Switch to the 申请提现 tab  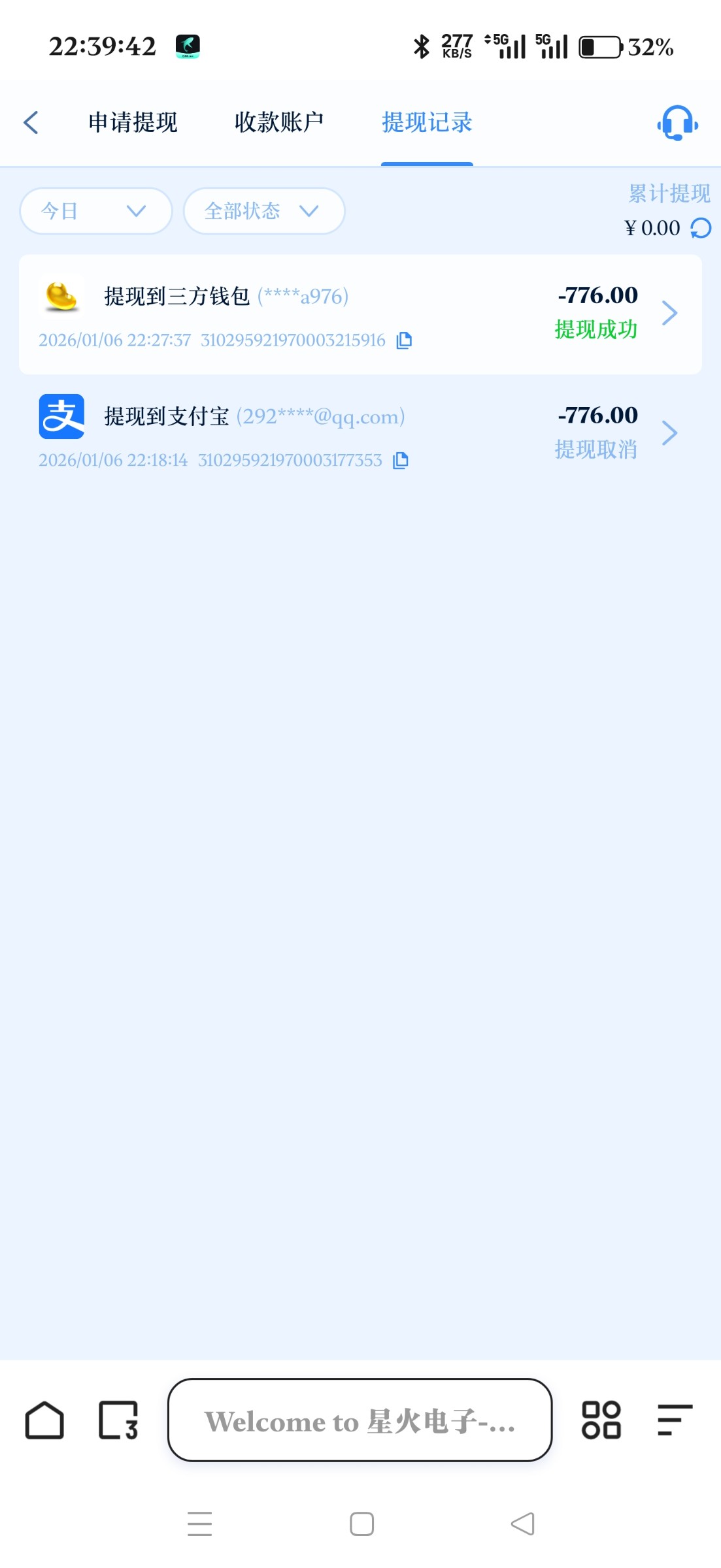[133, 122]
